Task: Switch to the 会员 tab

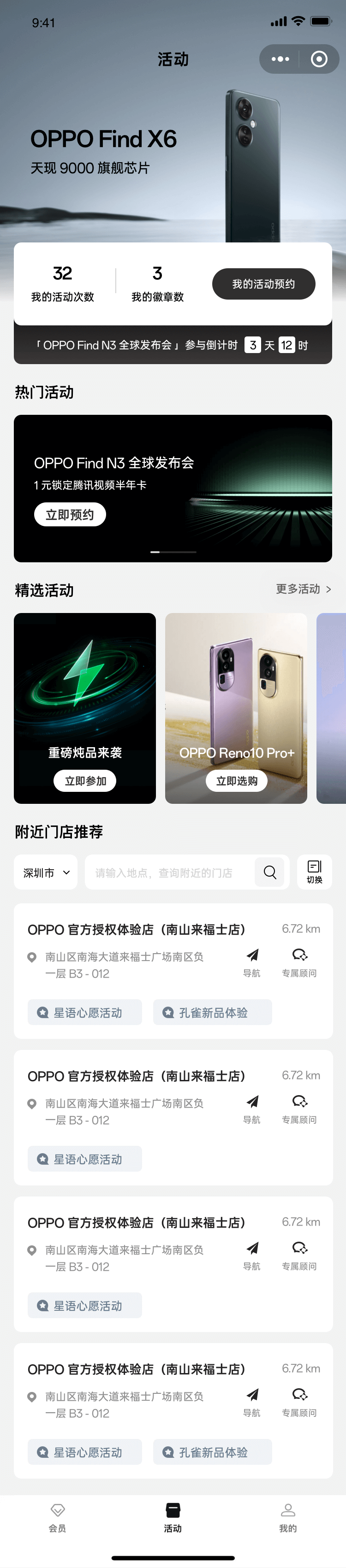Action: 57,1517
